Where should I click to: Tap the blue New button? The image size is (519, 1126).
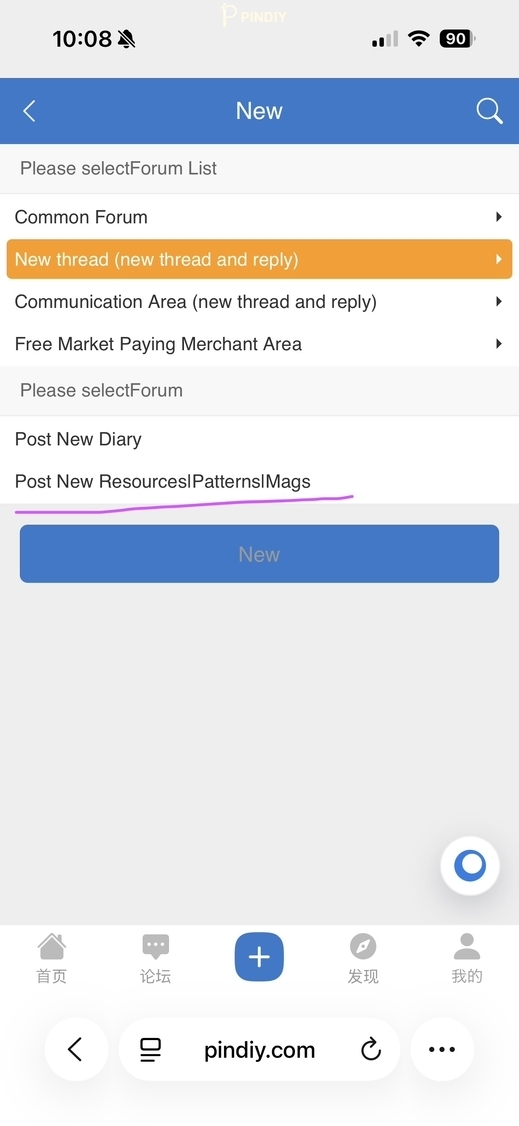pos(259,554)
